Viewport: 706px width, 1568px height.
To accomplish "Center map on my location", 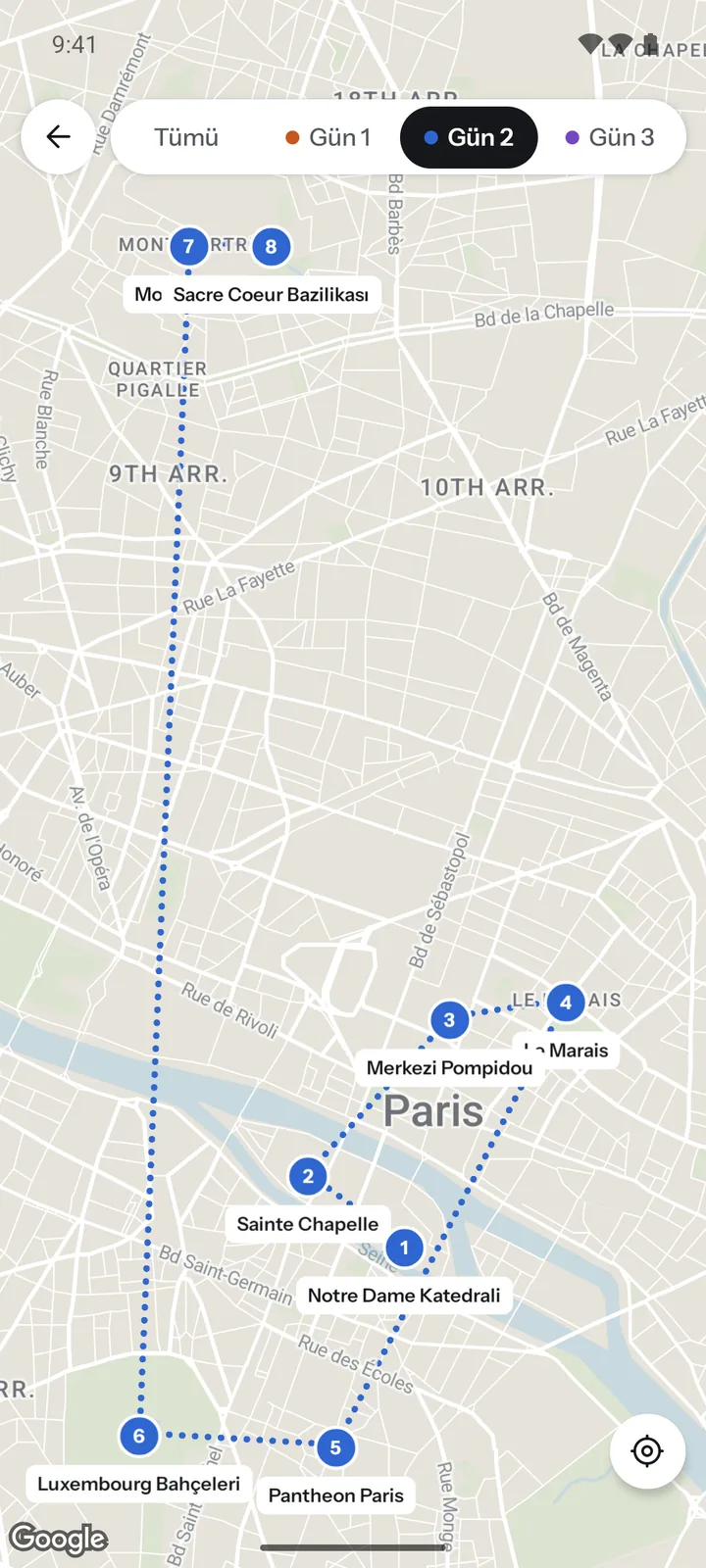I will coord(647,1450).
